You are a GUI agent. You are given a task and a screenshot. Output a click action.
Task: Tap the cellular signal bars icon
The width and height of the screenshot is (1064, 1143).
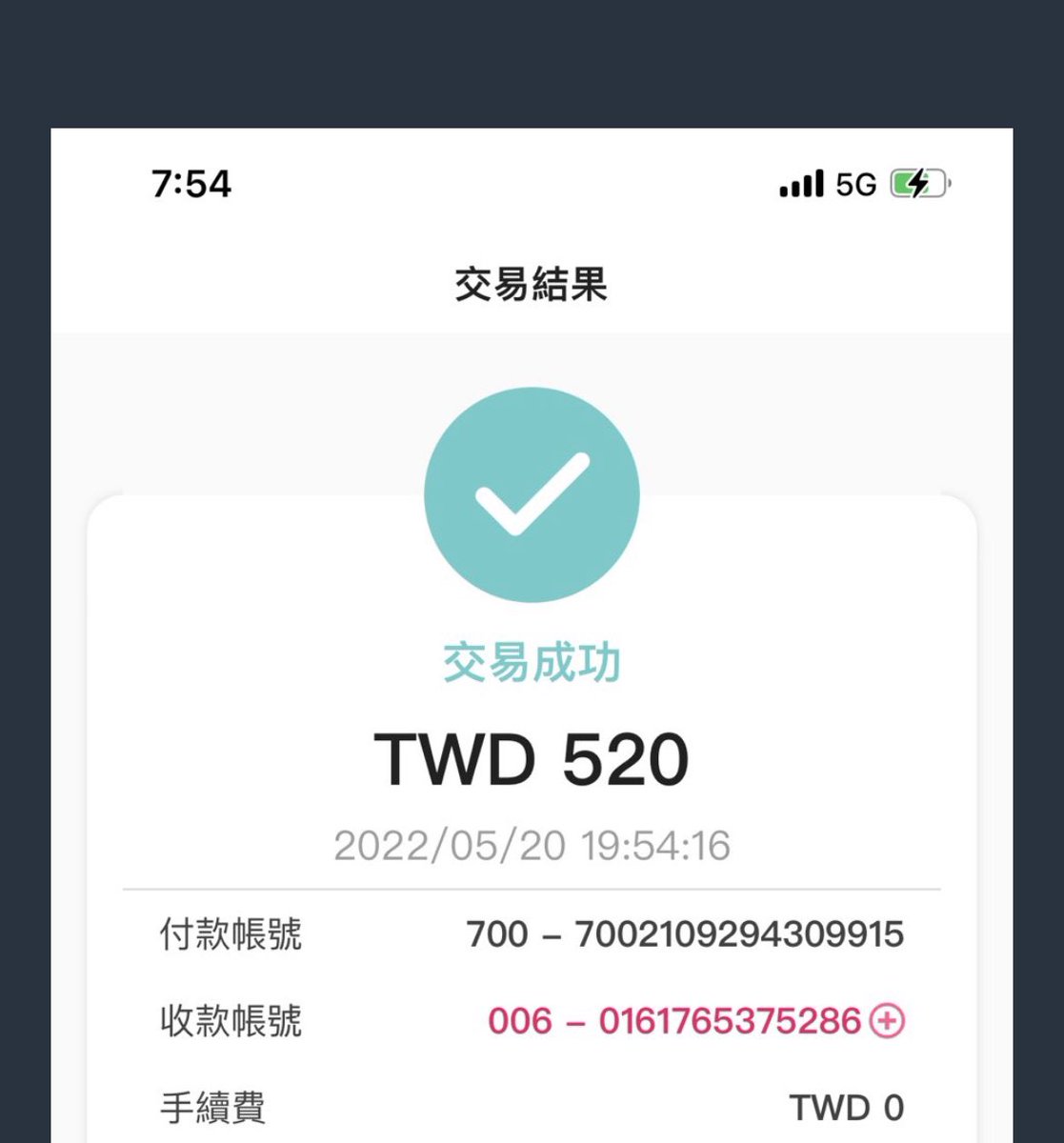803,183
